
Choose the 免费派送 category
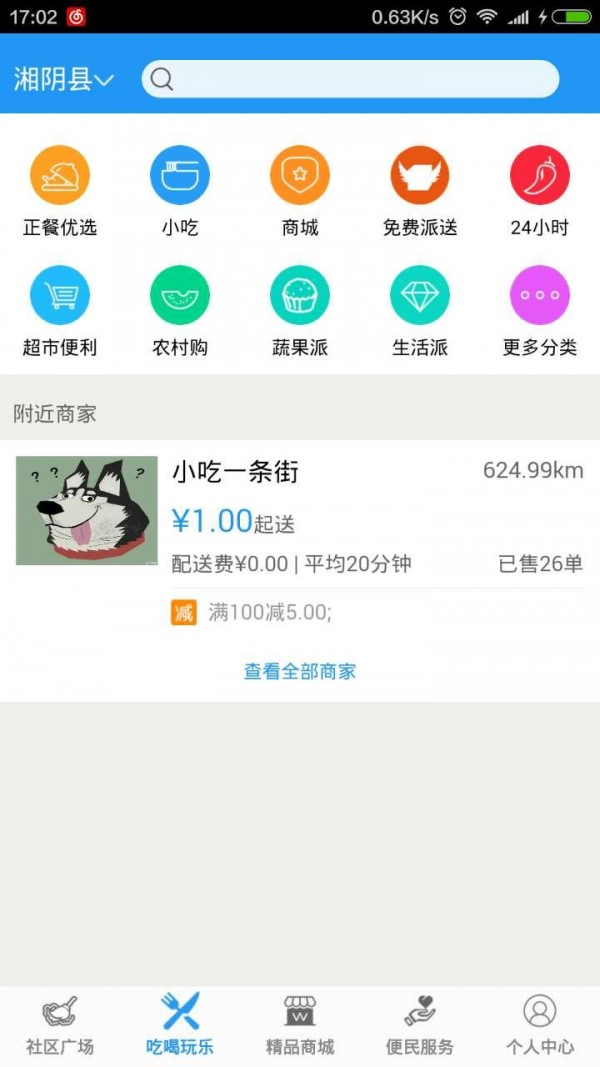(420, 191)
